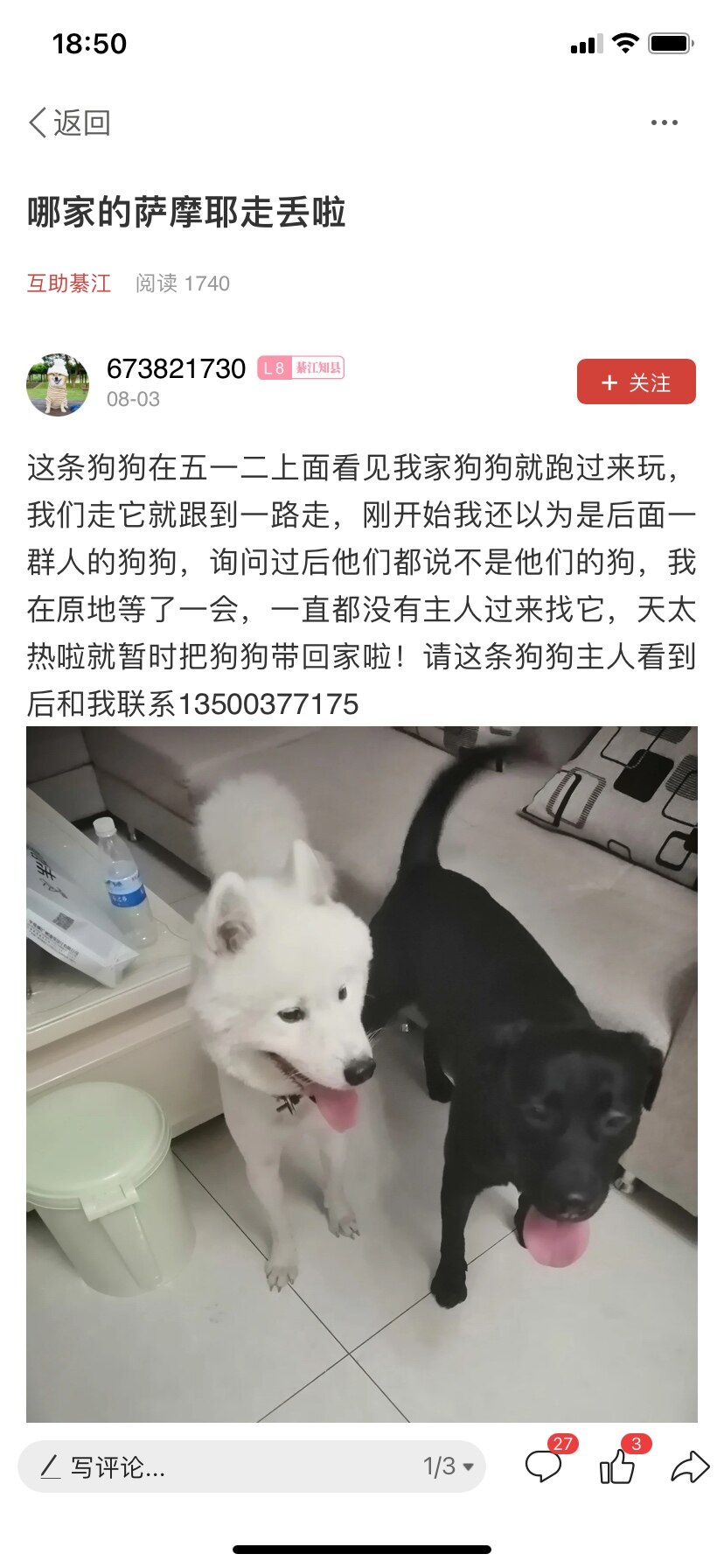This screenshot has width=724, height=1568.
Task: View the 27 comments
Action: pyautogui.click(x=543, y=1466)
